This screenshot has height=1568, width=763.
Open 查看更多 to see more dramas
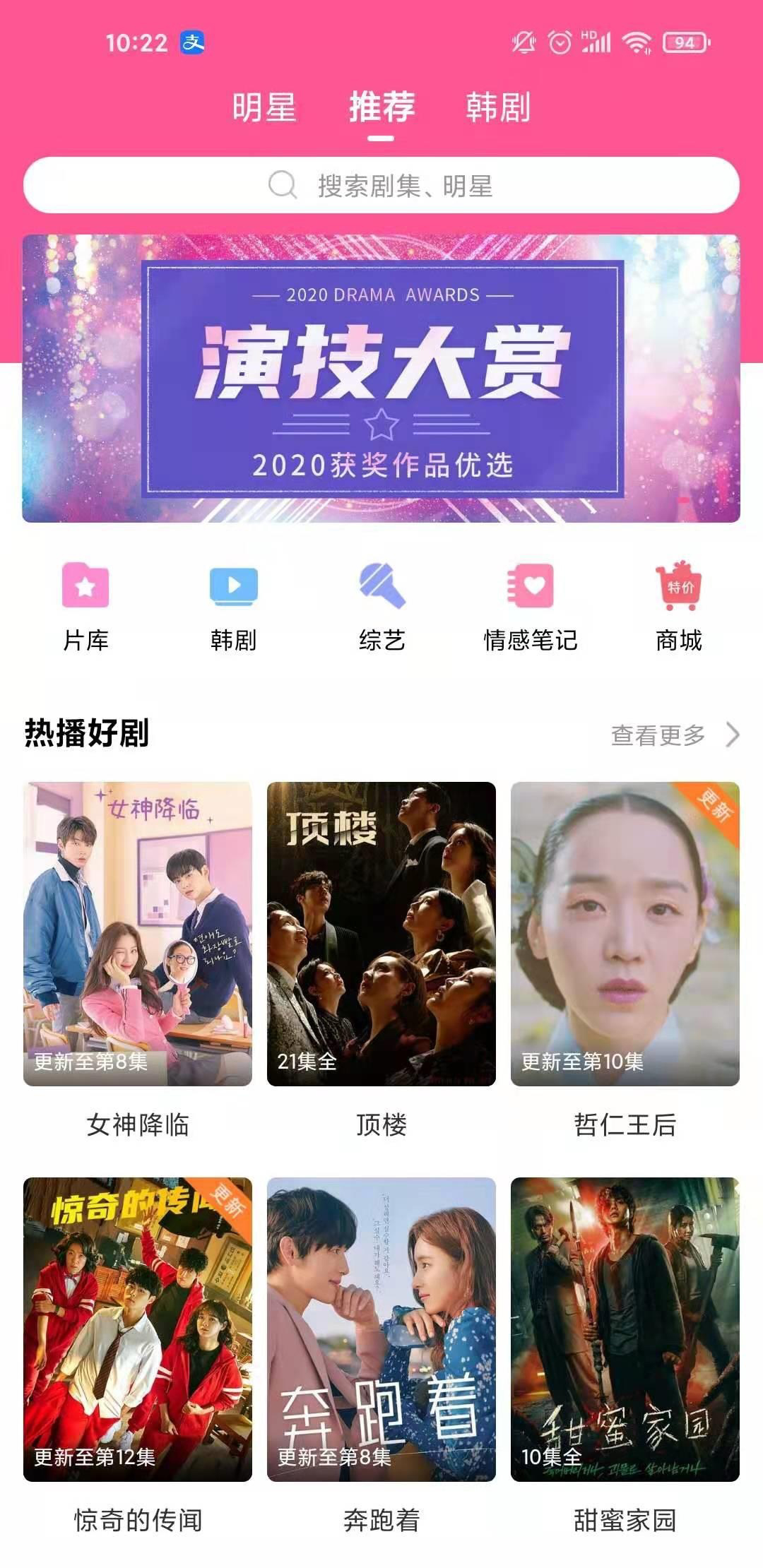657,735
